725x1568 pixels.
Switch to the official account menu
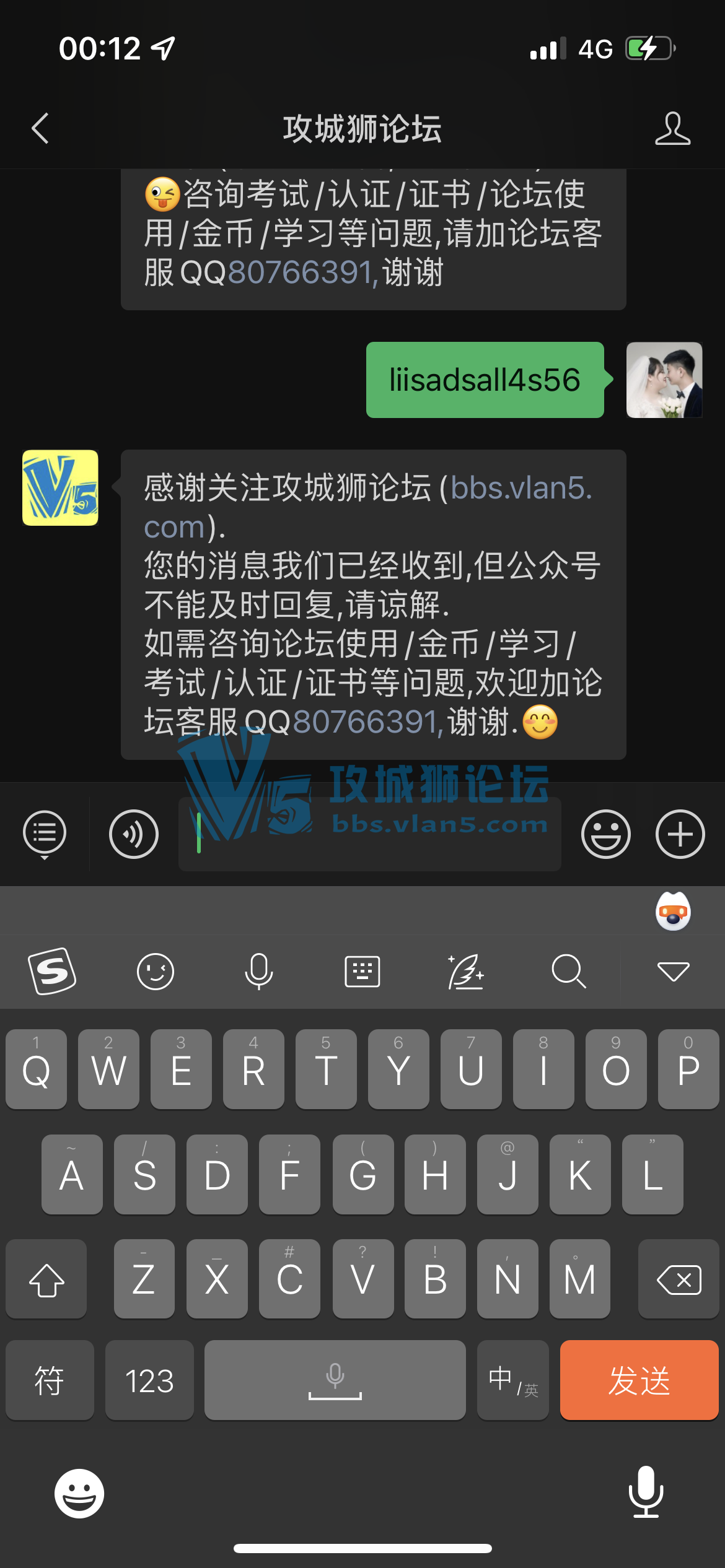tap(45, 834)
